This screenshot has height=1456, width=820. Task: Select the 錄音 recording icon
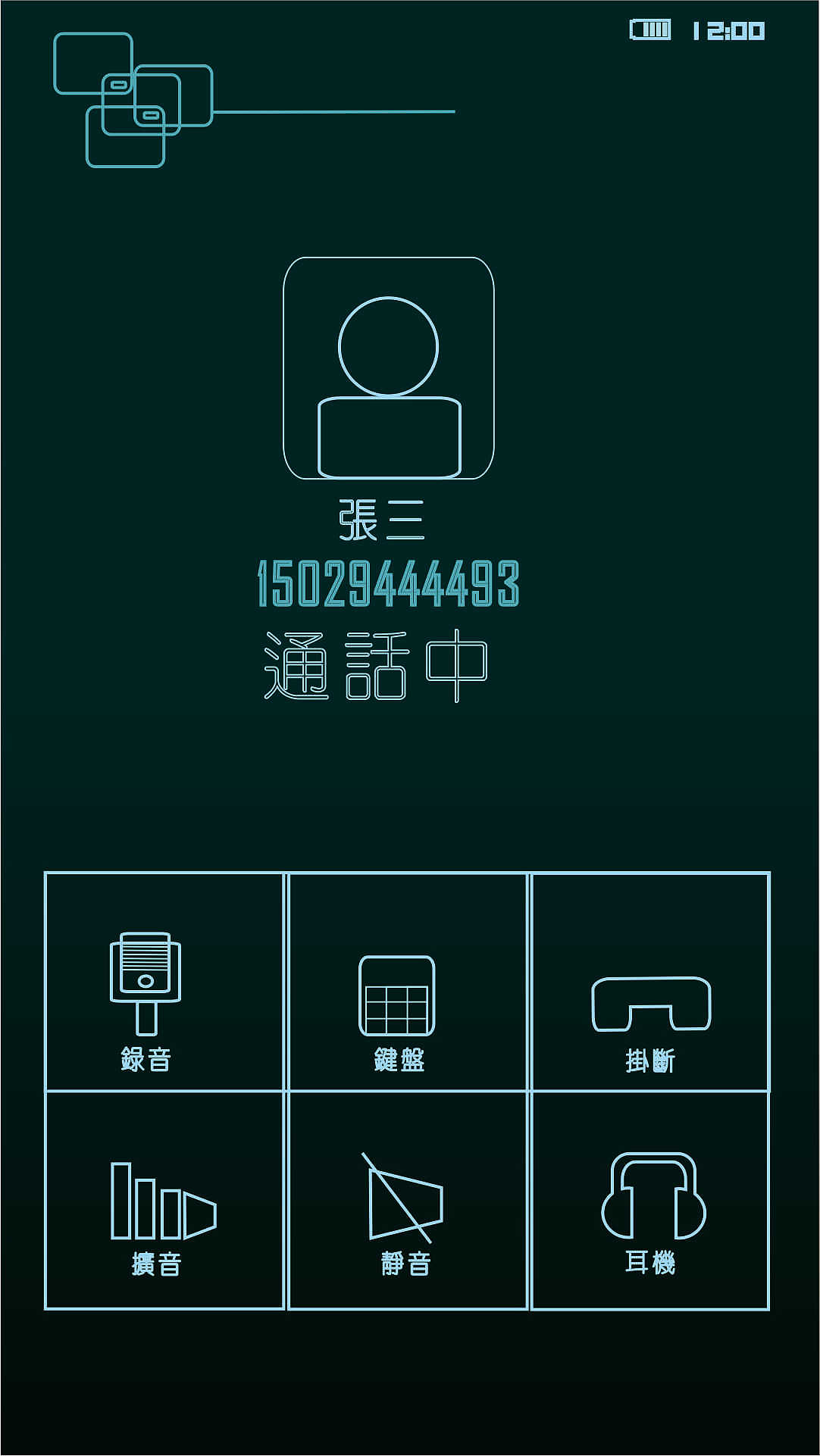coord(148,977)
